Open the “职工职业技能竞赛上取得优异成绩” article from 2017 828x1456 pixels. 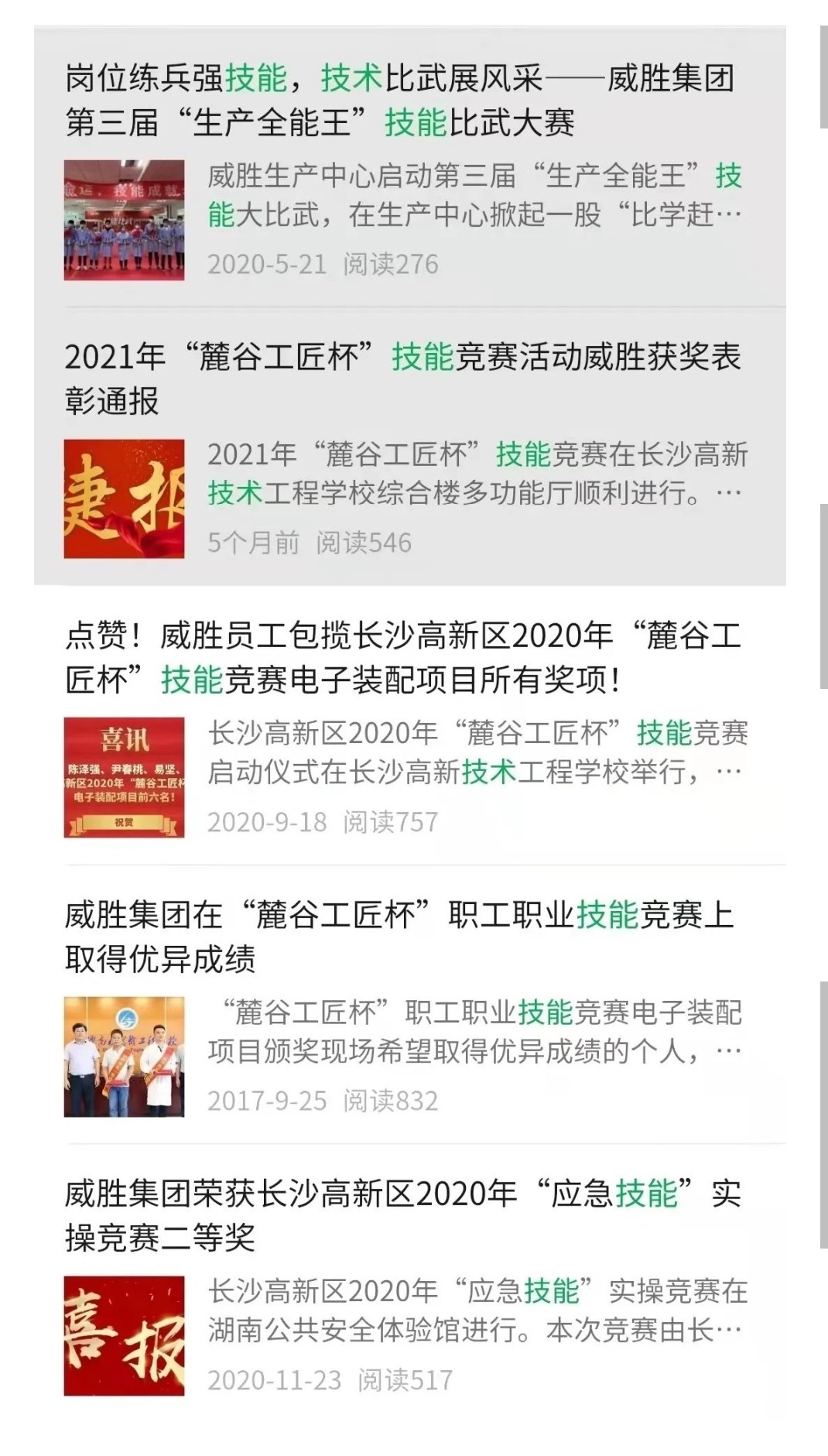point(399,937)
